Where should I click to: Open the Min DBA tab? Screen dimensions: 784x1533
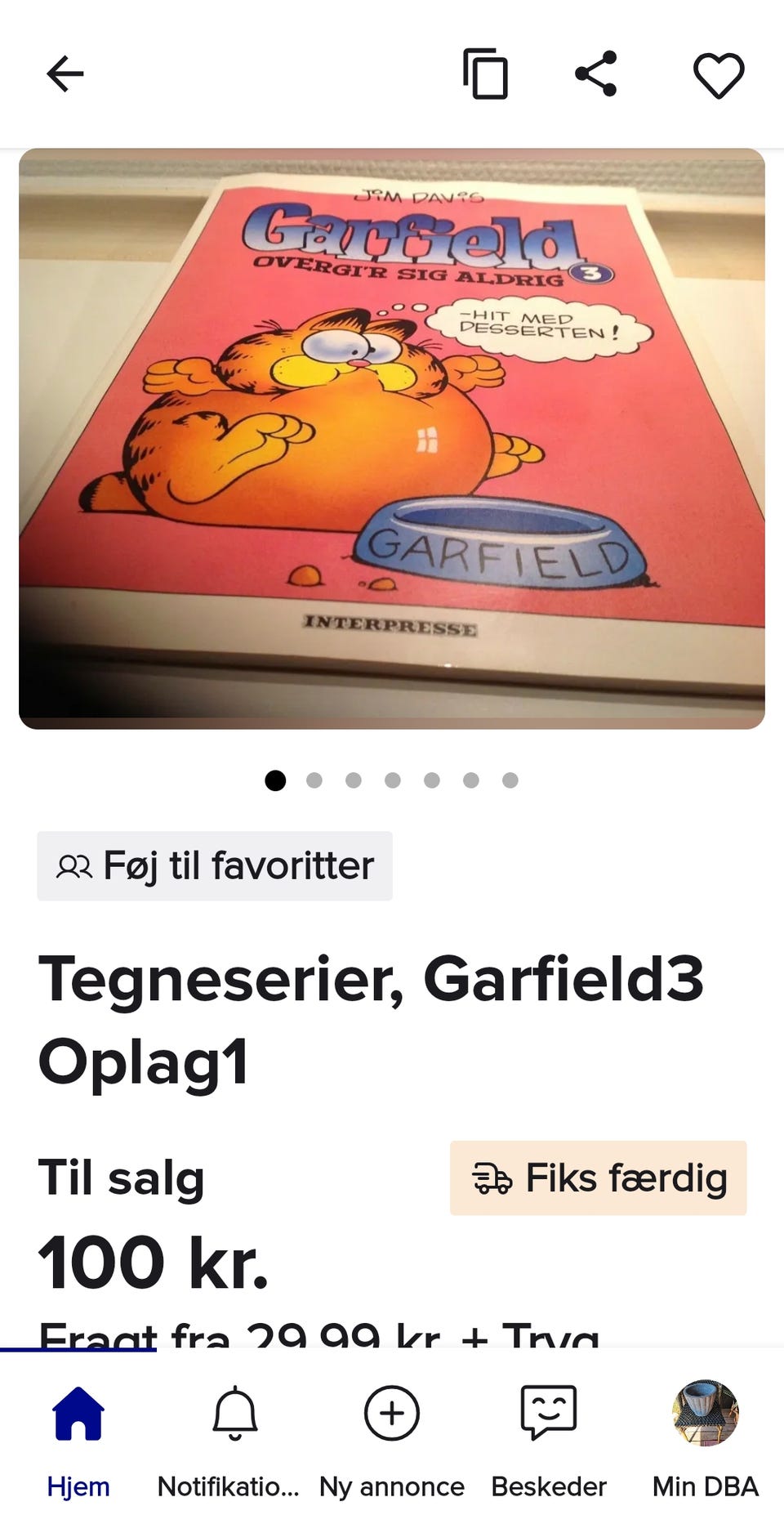705,1434
